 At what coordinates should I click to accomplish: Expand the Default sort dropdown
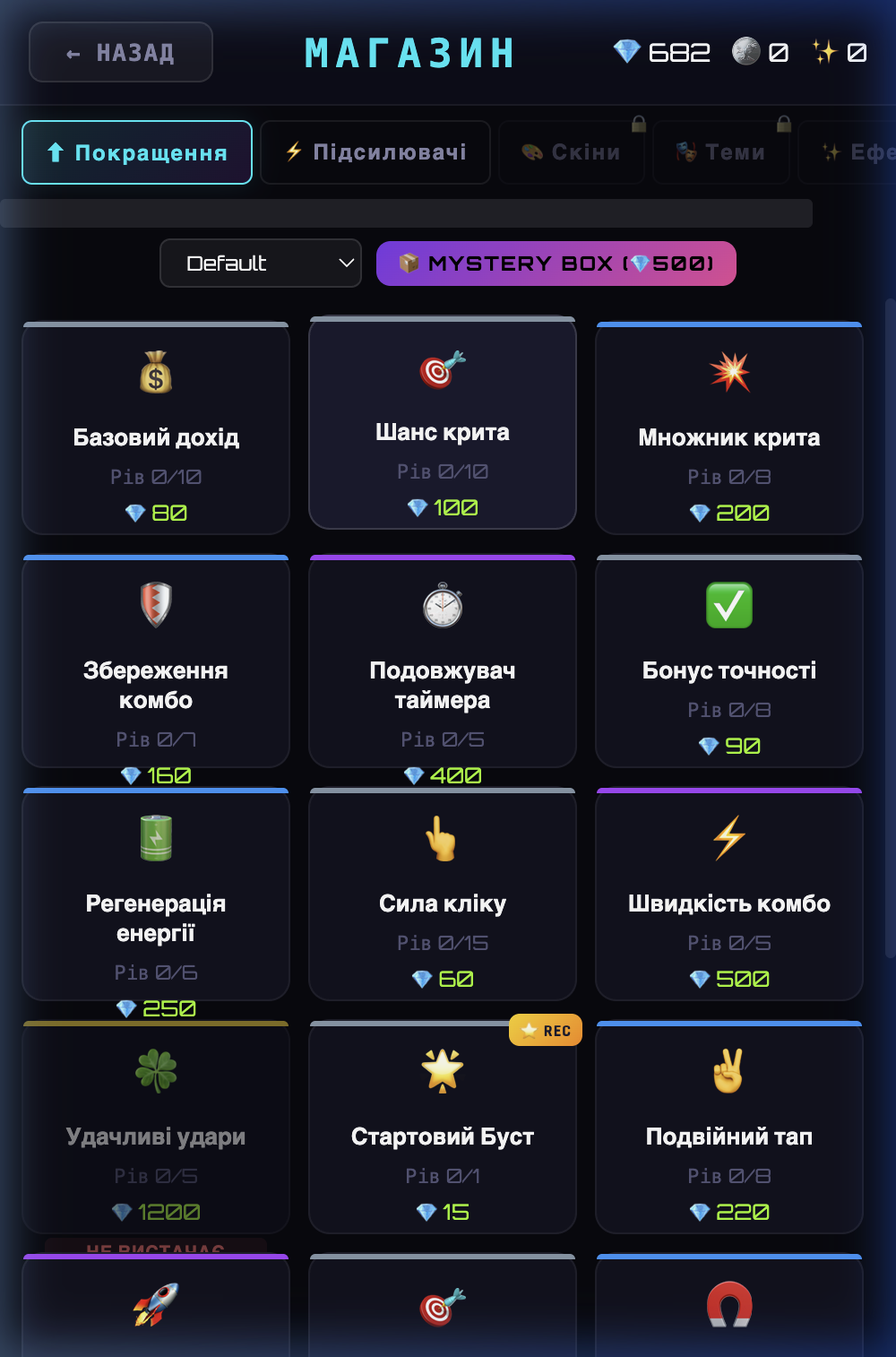[261, 264]
